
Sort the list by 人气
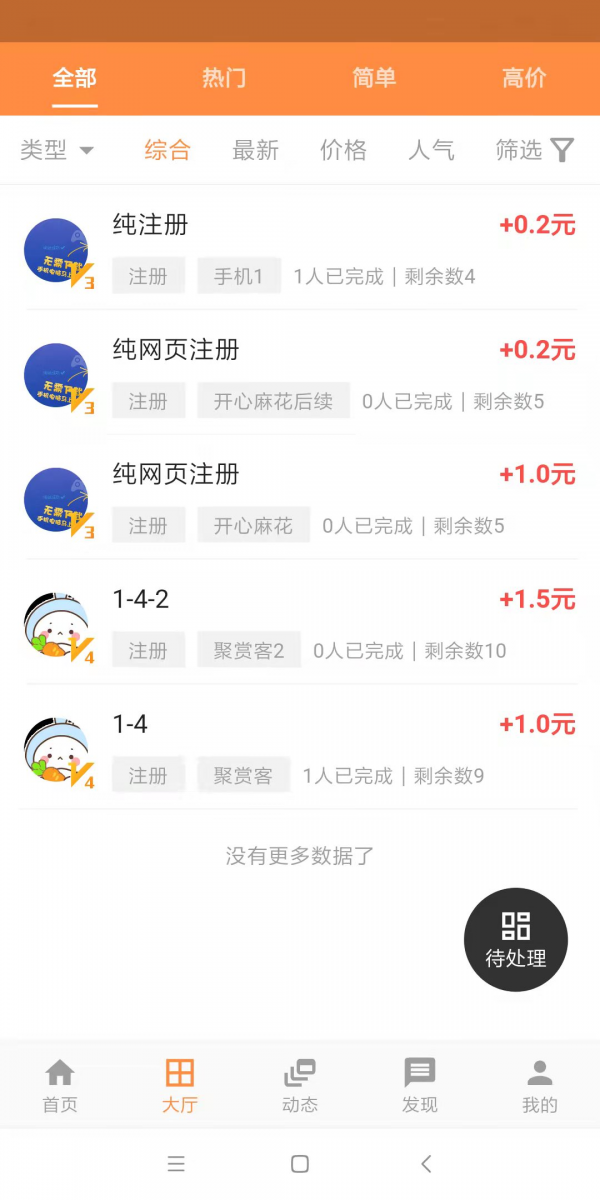tap(432, 150)
